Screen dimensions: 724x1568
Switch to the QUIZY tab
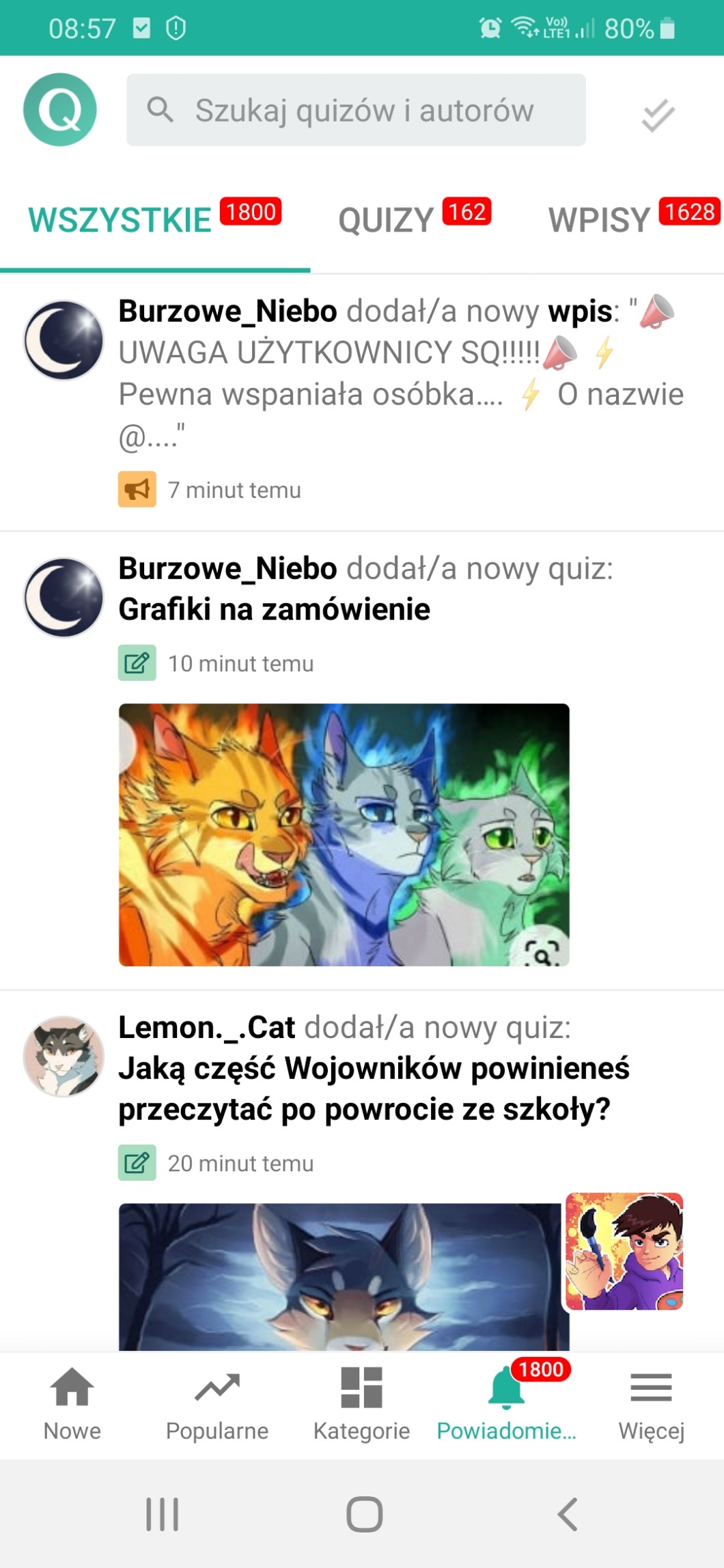[x=415, y=220]
